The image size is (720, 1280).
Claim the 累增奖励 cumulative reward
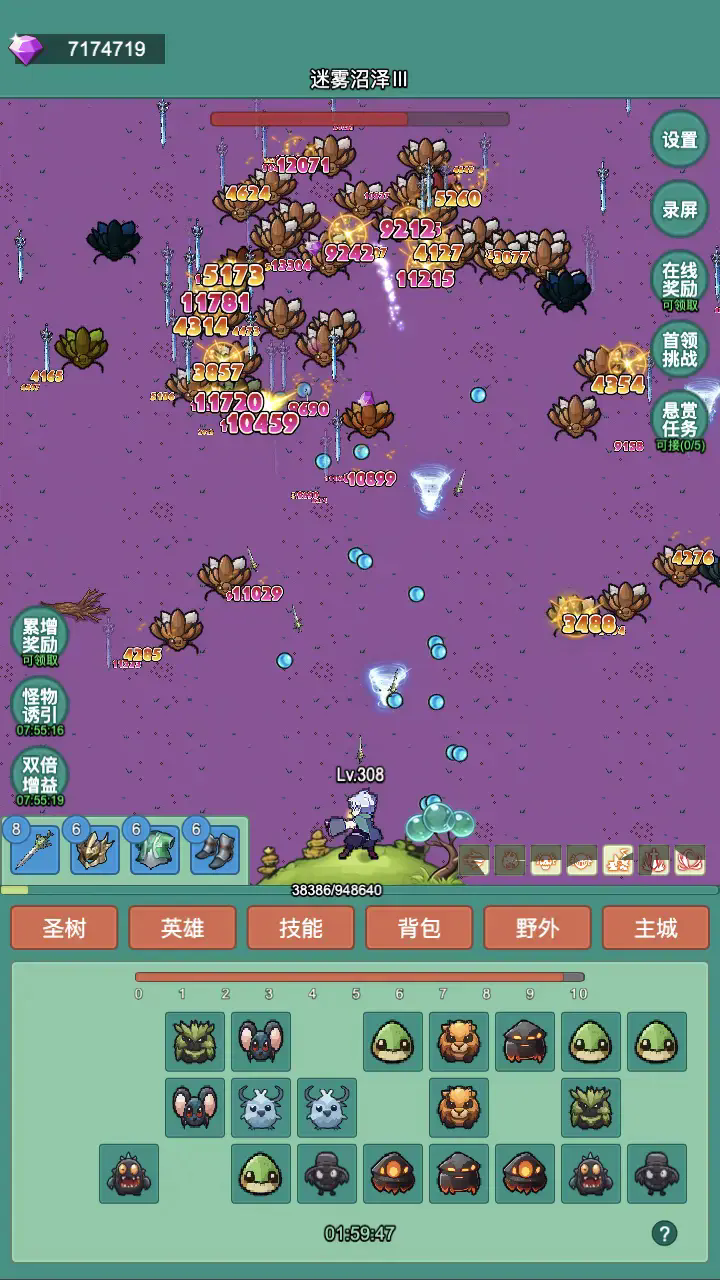click(40, 636)
